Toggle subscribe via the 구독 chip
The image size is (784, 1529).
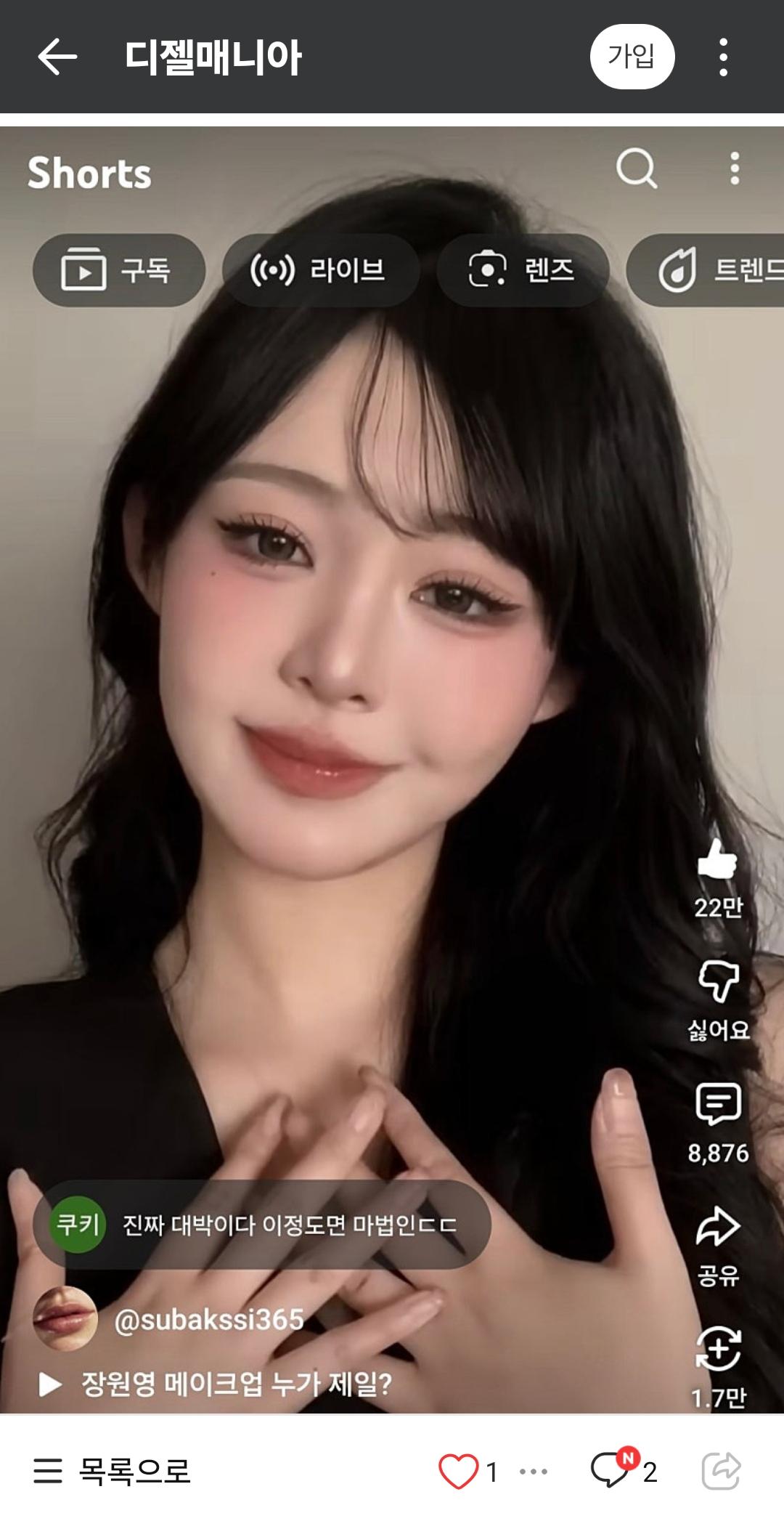[118, 270]
